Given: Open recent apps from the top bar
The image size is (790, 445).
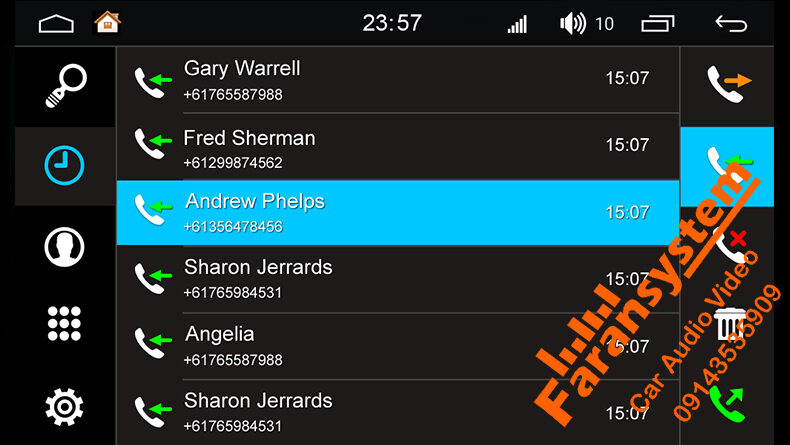Looking at the screenshot, I should pos(659,23).
